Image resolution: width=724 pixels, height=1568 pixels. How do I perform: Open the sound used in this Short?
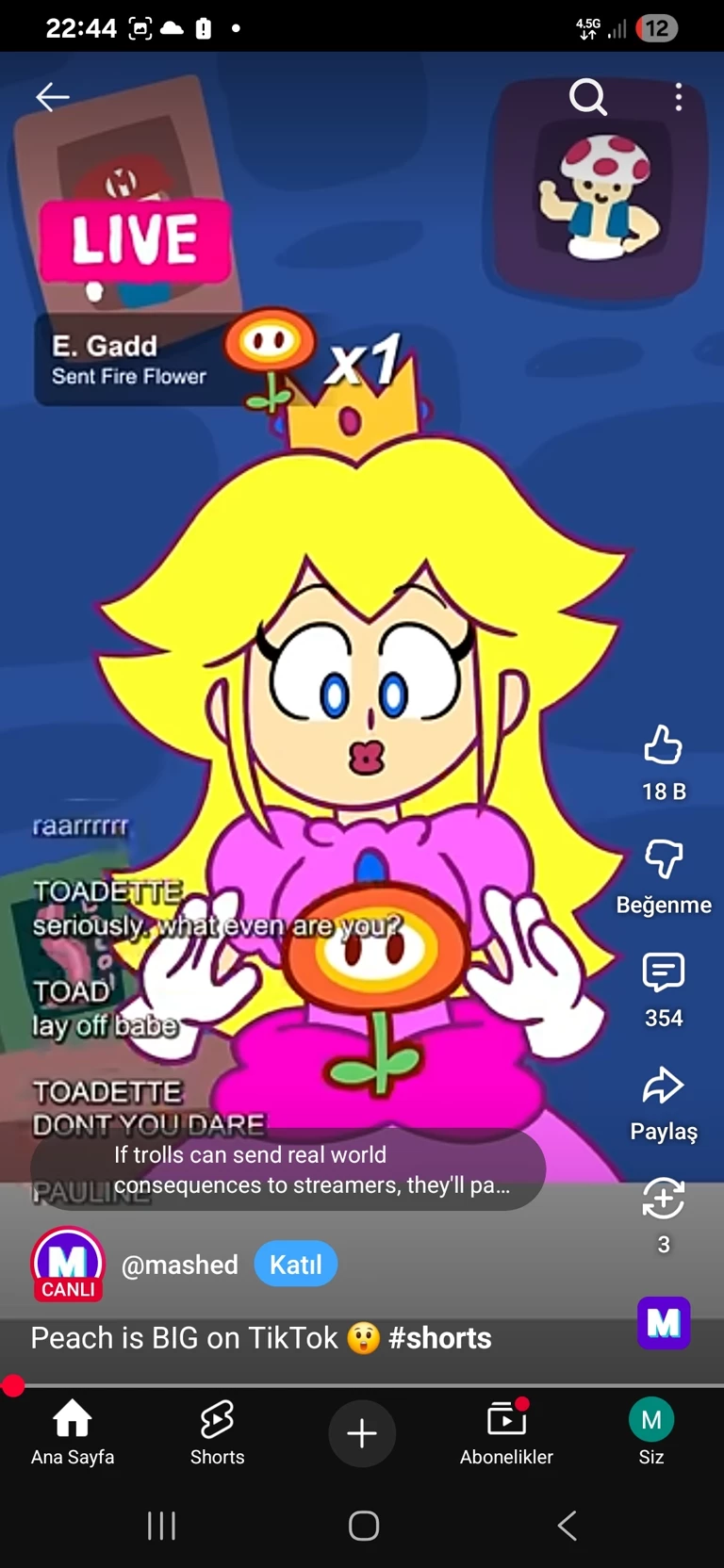tap(664, 1322)
